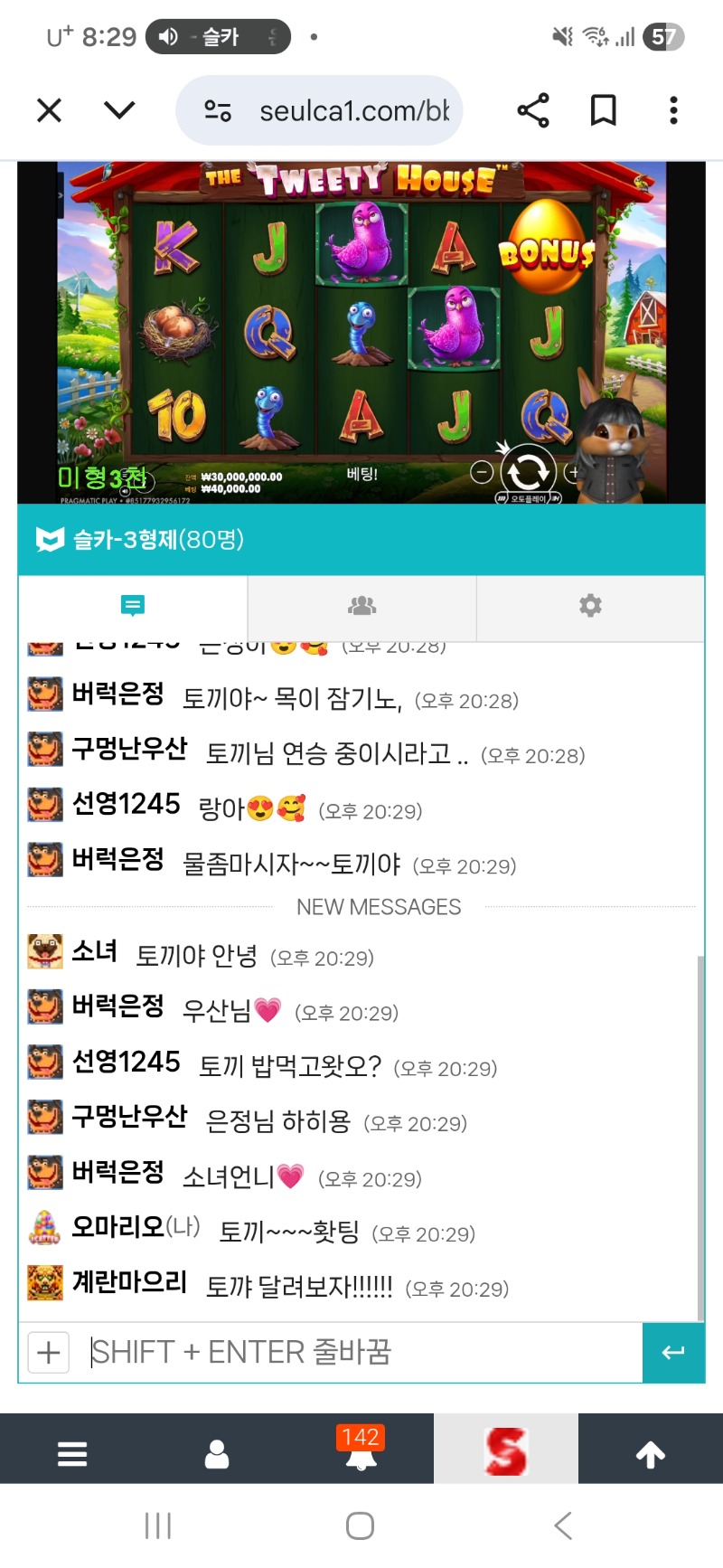Focus the SHIFT + ENTER message field

361,1353
